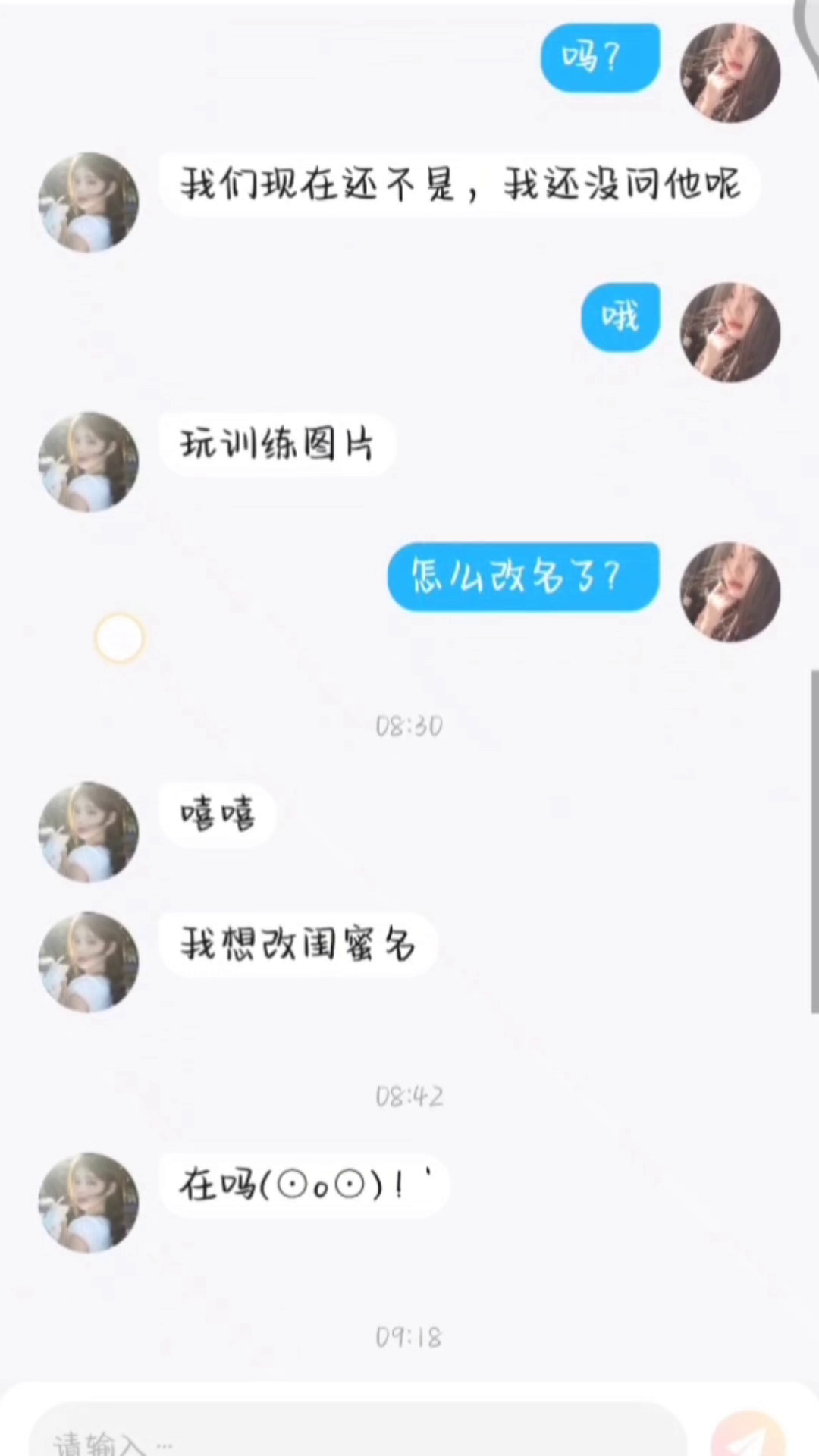Tap my avatar beside the 哦 message
This screenshot has height=1456, width=819.
point(730,332)
